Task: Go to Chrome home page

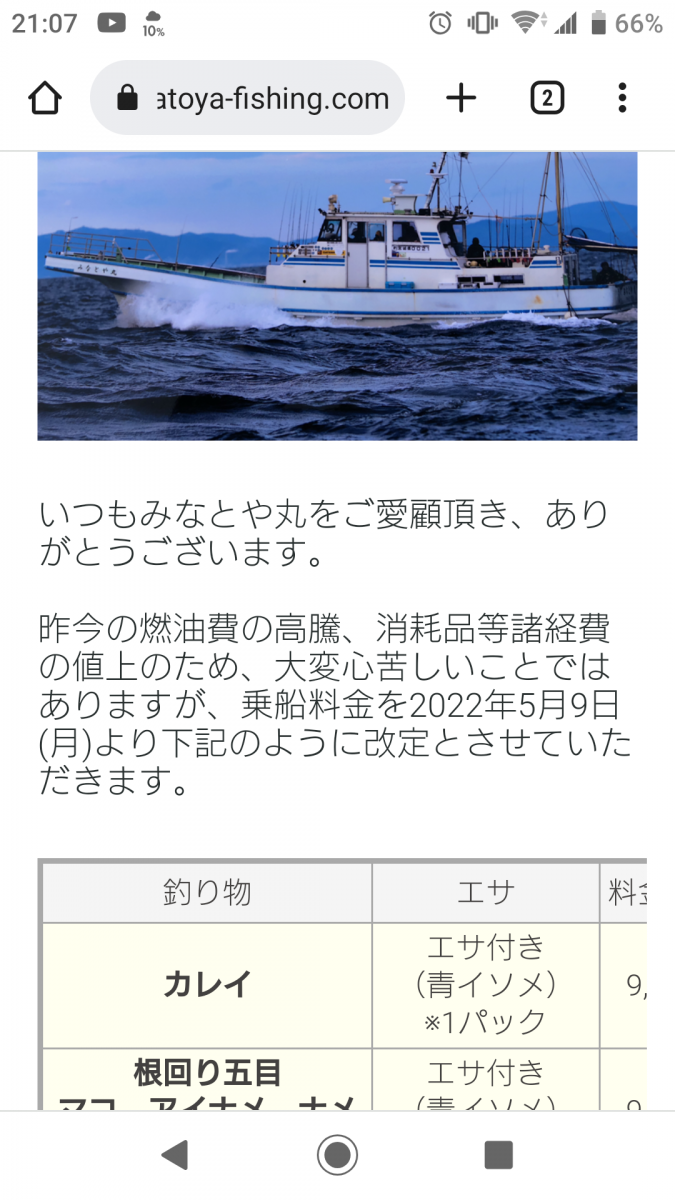Action: pyautogui.click(x=45, y=98)
